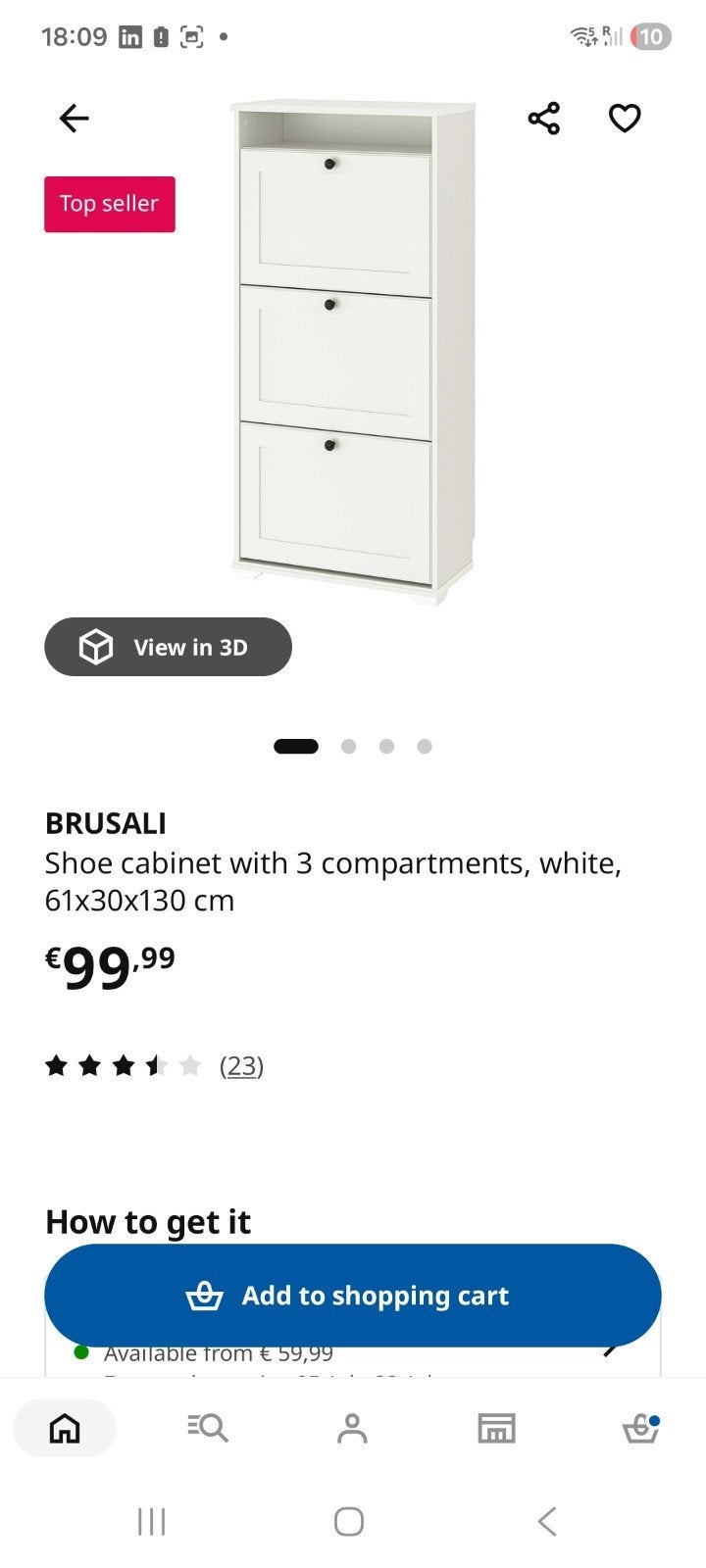Add the shoe cabinet to favourites
The image size is (706, 1568).
pos(625,119)
